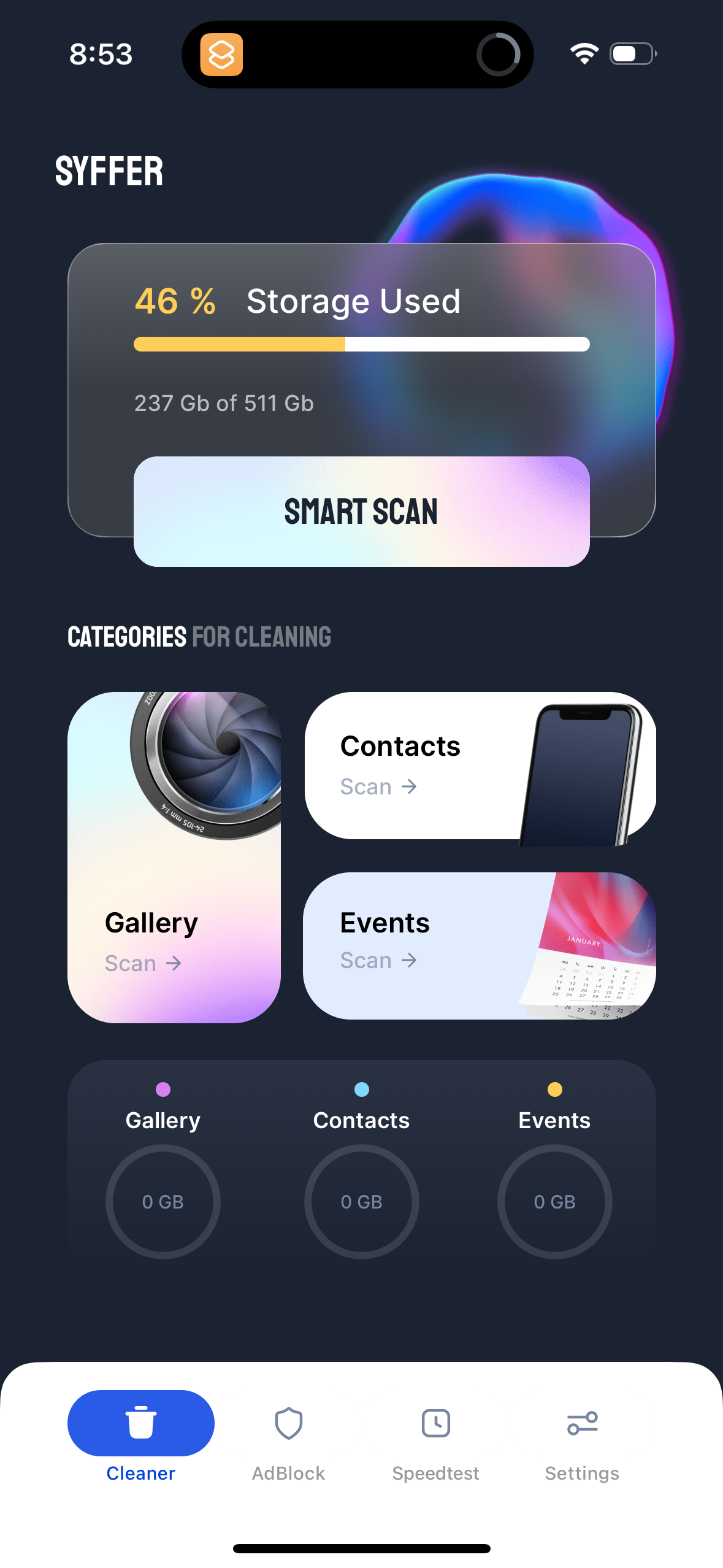This screenshot has width=723, height=1568.
Task: Open Settings using the sliders icon
Action: (581, 1423)
